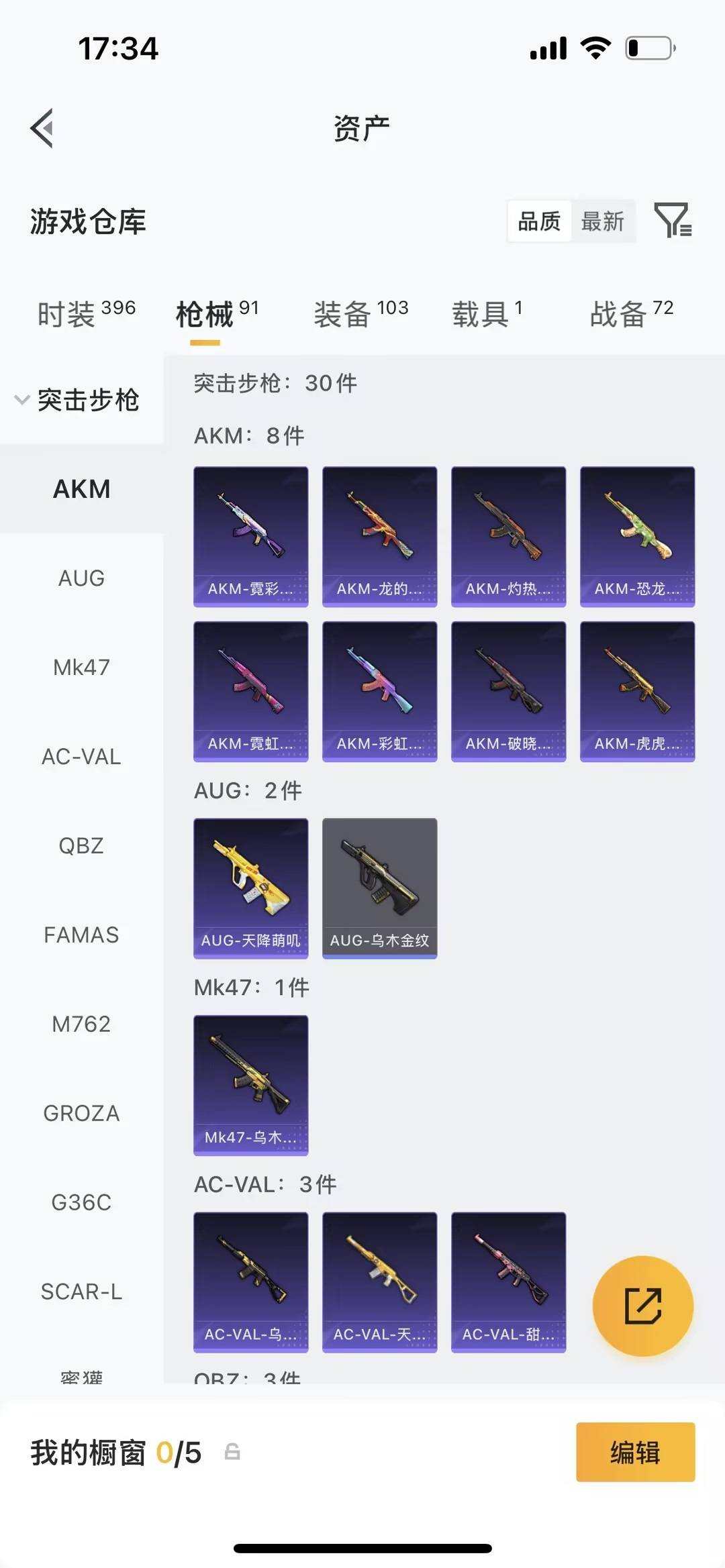This screenshot has height=1568, width=725.
Task: Sort items by 品质
Action: click(x=539, y=221)
